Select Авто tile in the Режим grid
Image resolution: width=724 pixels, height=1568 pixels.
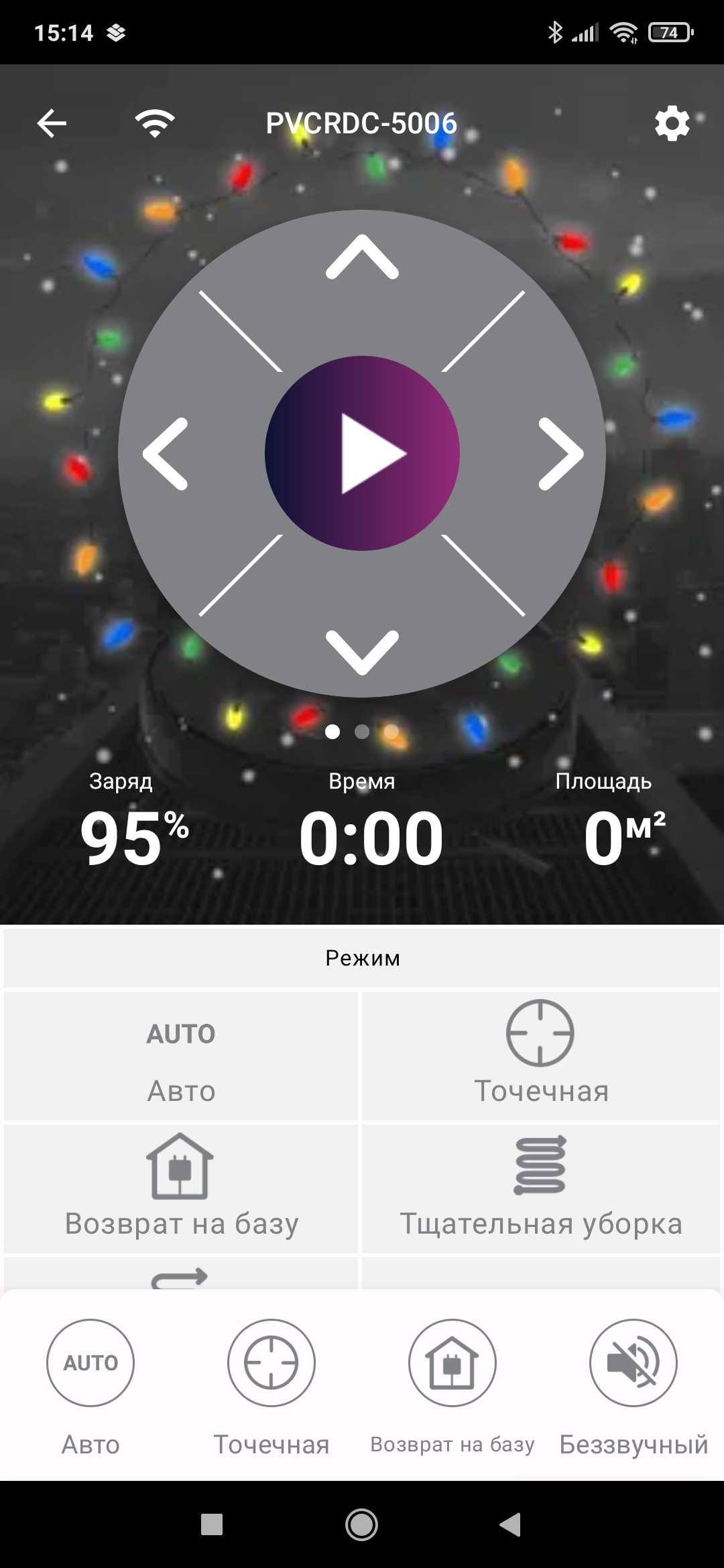(x=181, y=1056)
